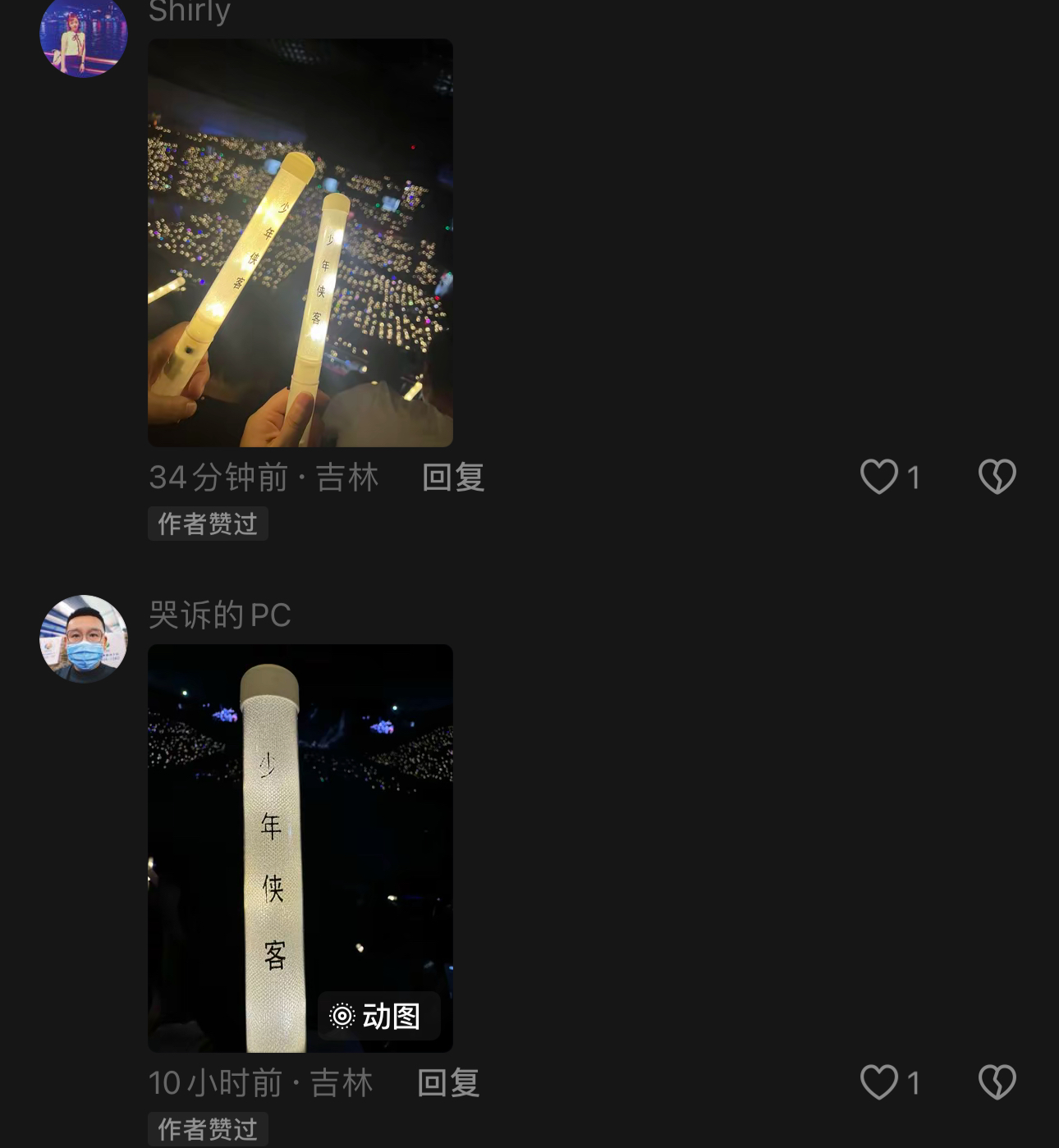Open 哭诉的PC's animated image
The width and height of the screenshot is (1059, 1148).
300,848
